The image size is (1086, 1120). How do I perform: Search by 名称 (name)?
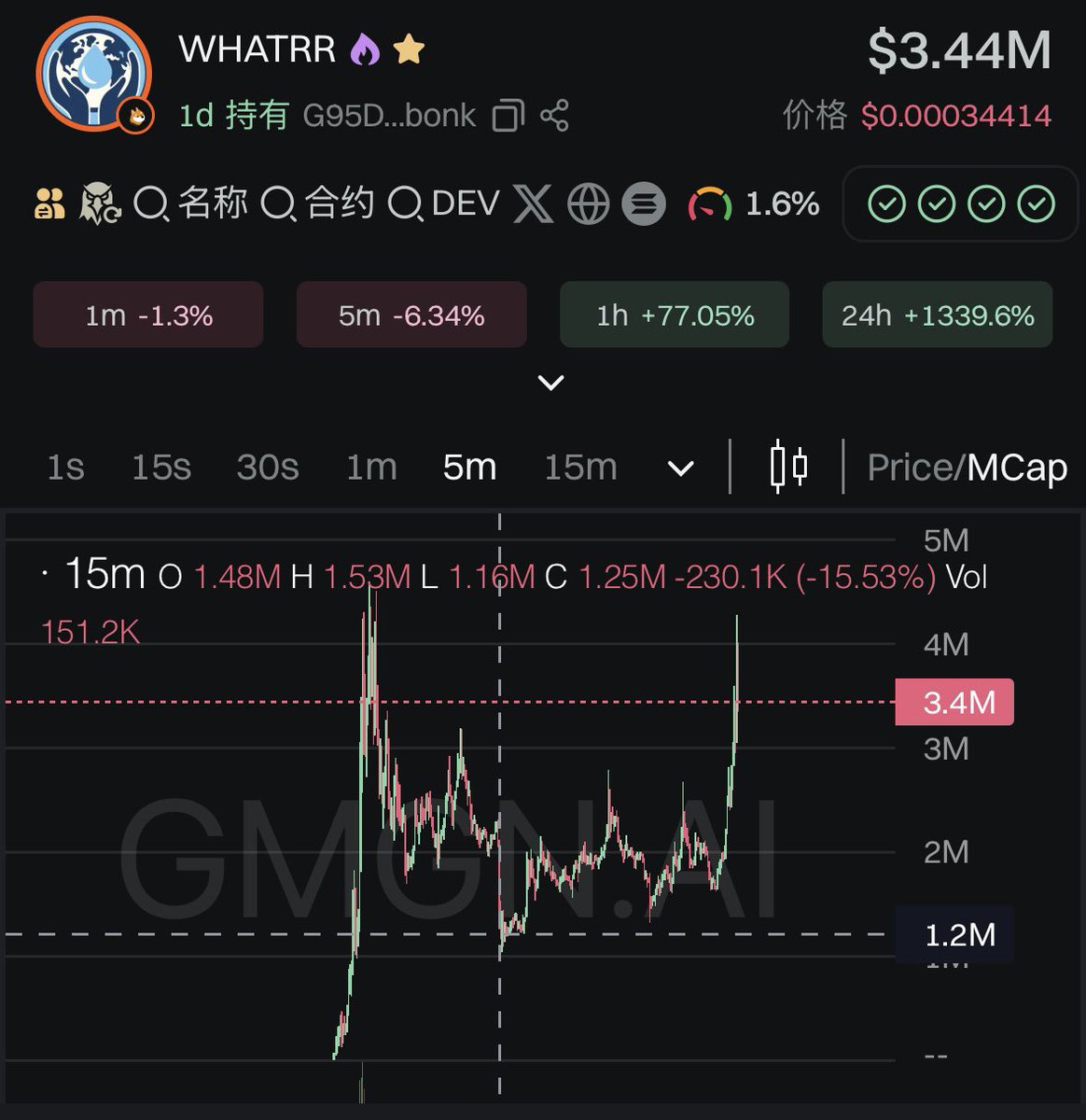click(192, 203)
